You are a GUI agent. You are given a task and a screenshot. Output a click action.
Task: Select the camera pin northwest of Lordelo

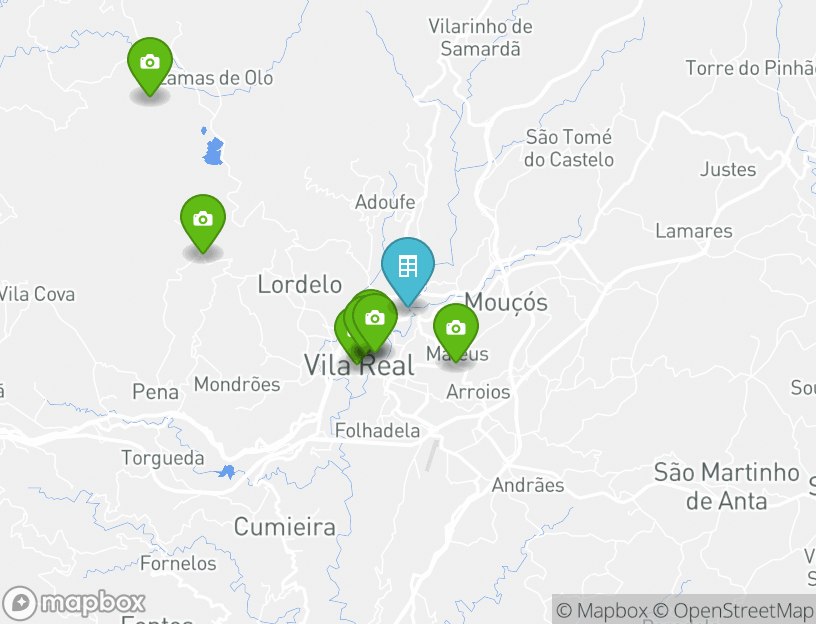pyautogui.click(x=202, y=218)
